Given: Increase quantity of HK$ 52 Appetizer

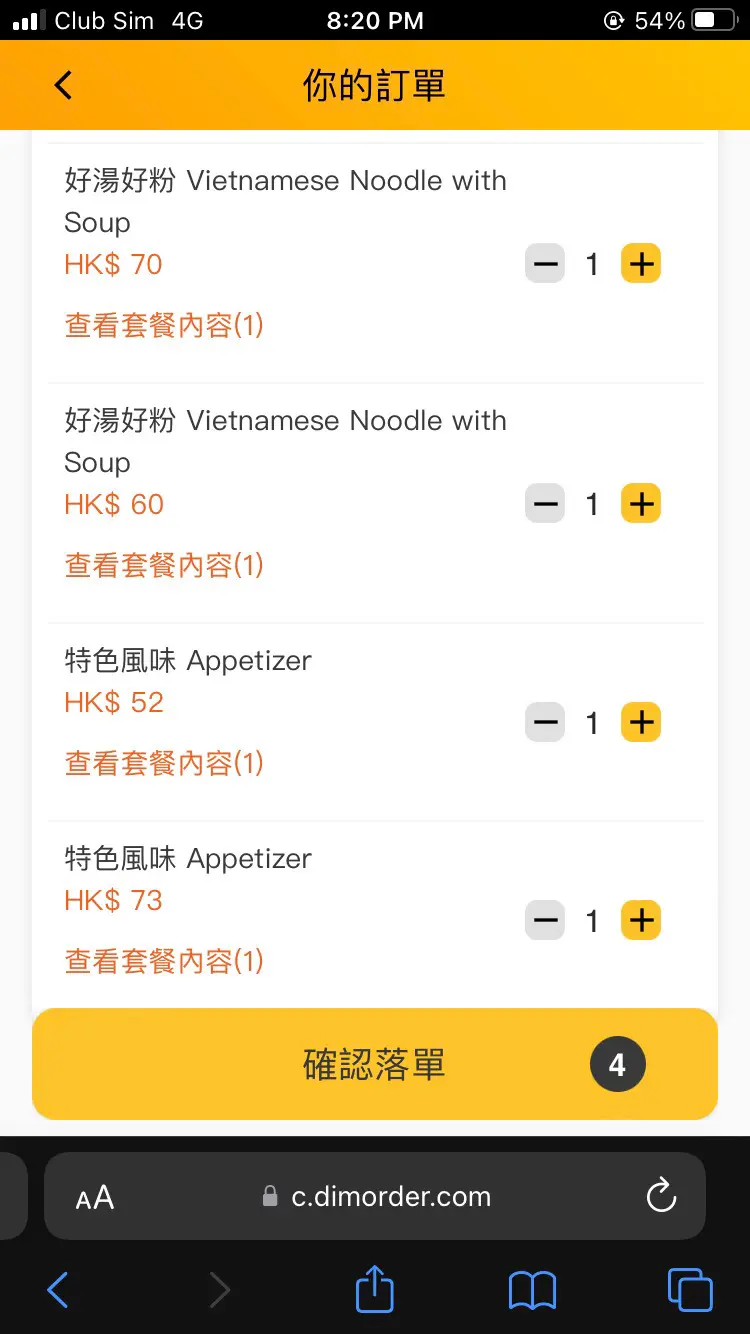Looking at the screenshot, I should pyautogui.click(x=641, y=722).
